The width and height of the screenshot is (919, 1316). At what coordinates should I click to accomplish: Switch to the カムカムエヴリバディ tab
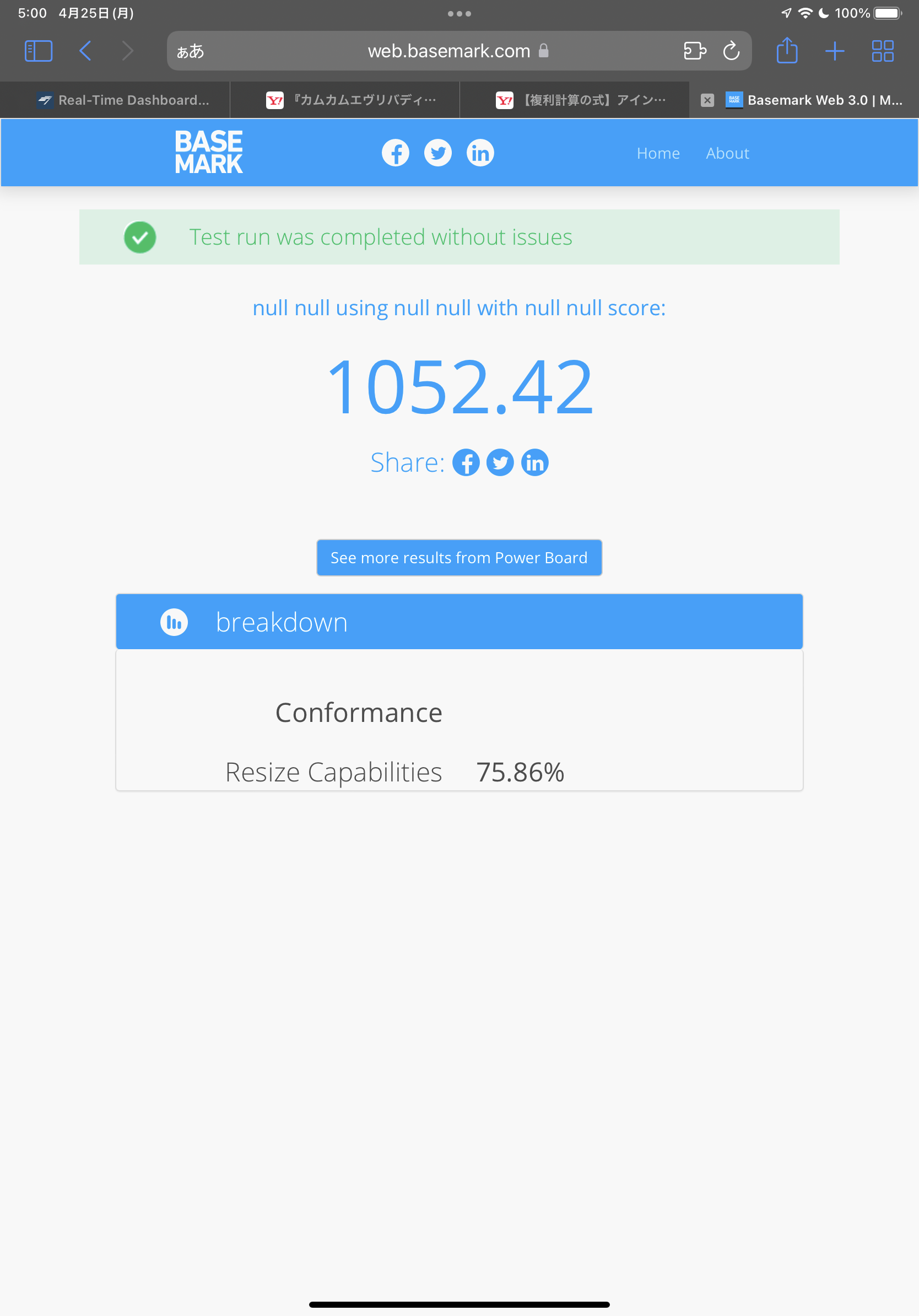point(353,100)
